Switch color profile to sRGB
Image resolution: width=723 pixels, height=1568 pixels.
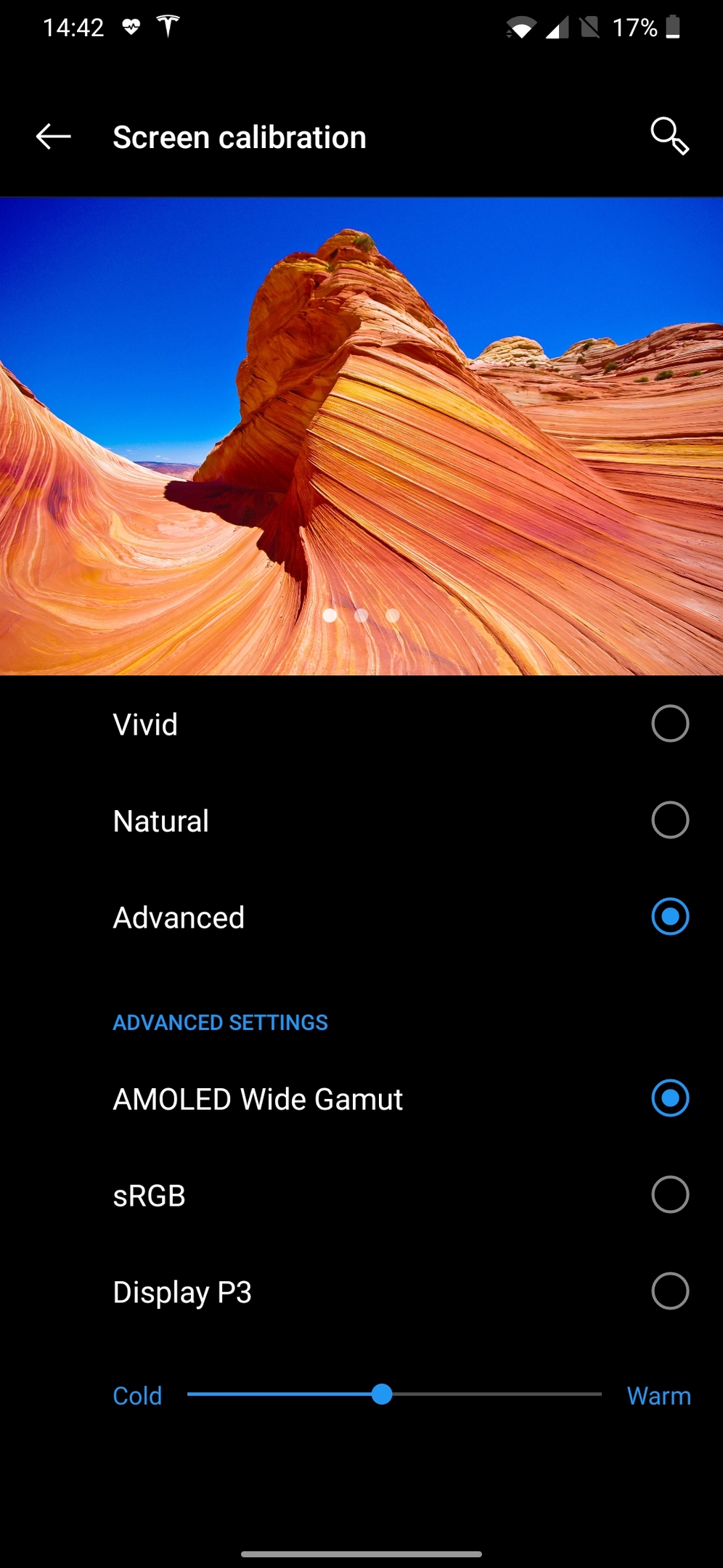tap(361, 1195)
